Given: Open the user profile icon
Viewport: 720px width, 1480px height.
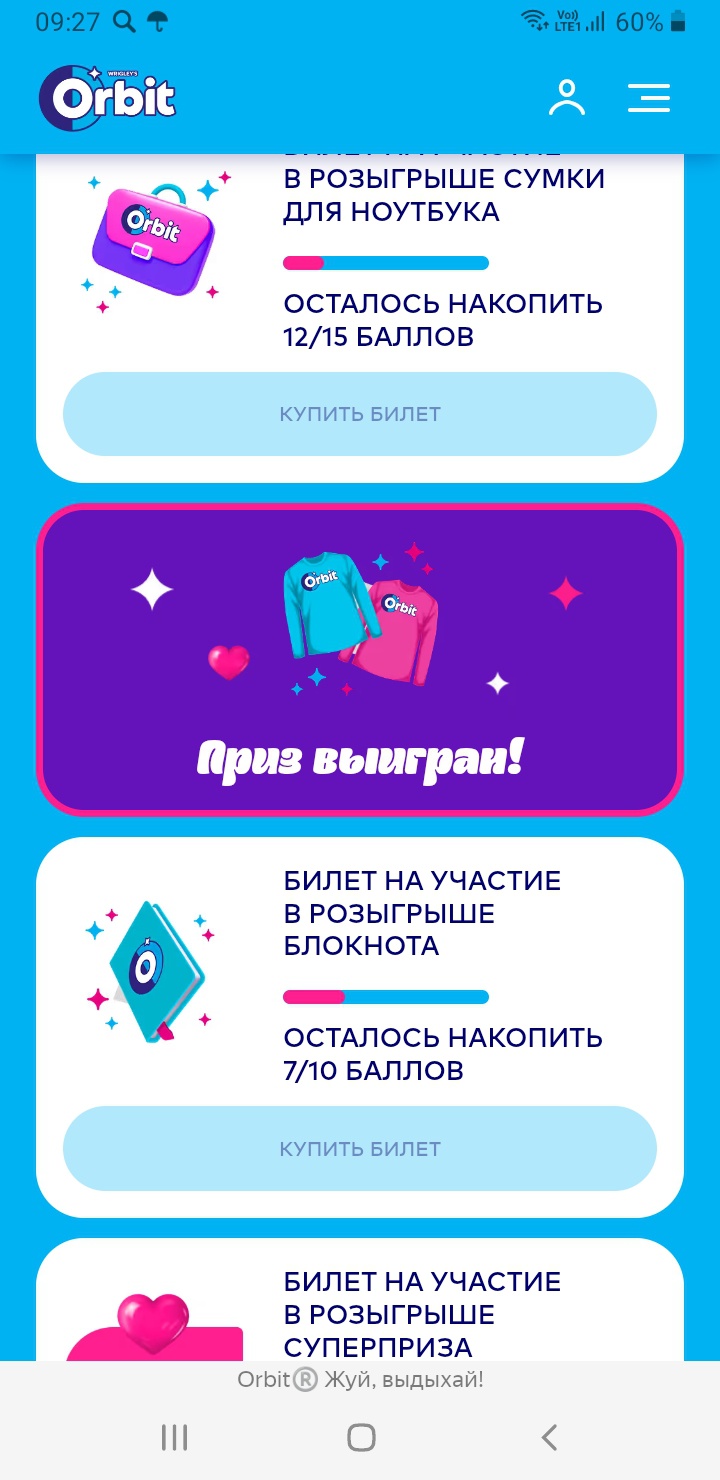Looking at the screenshot, I should (566, 98).
